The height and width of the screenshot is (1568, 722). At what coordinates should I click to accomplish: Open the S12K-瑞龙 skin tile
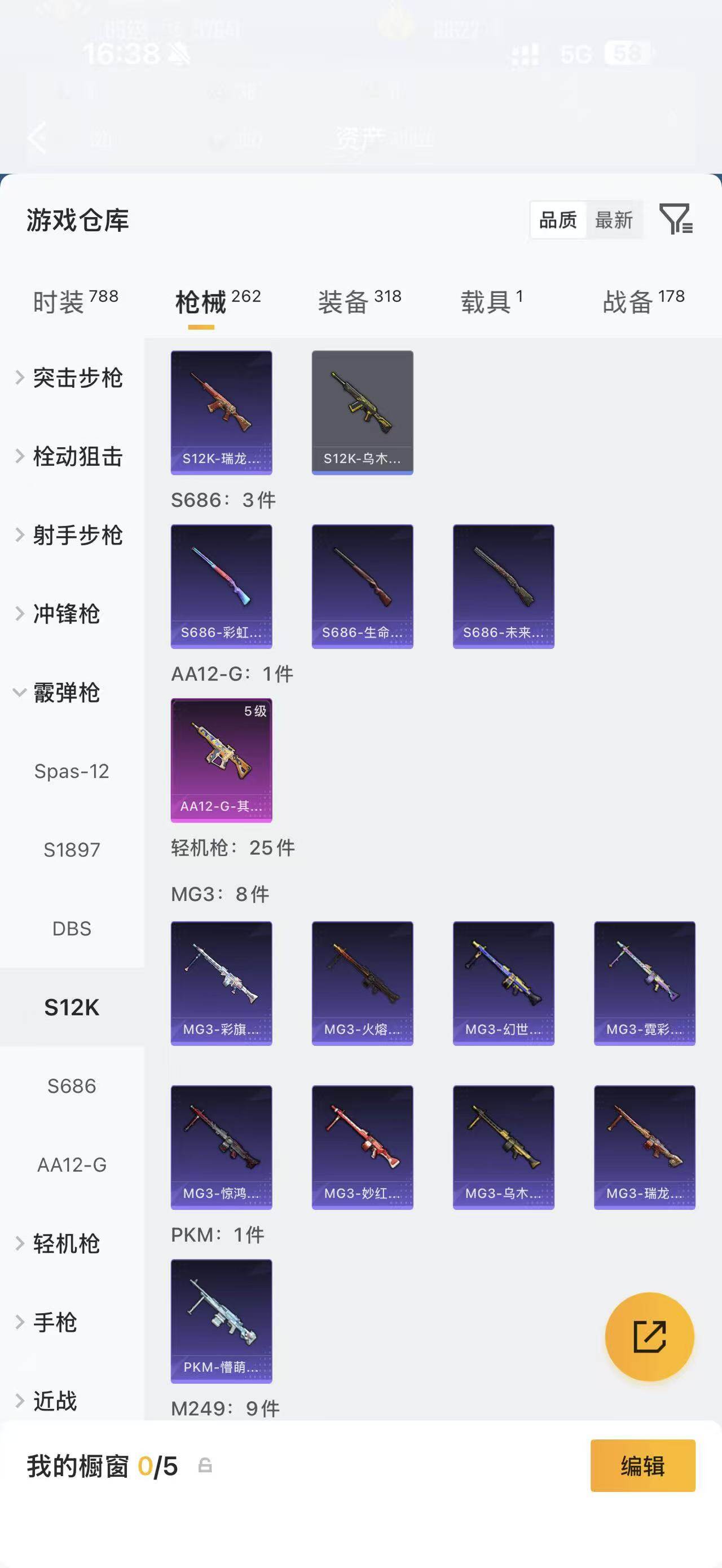pos(222,412)
